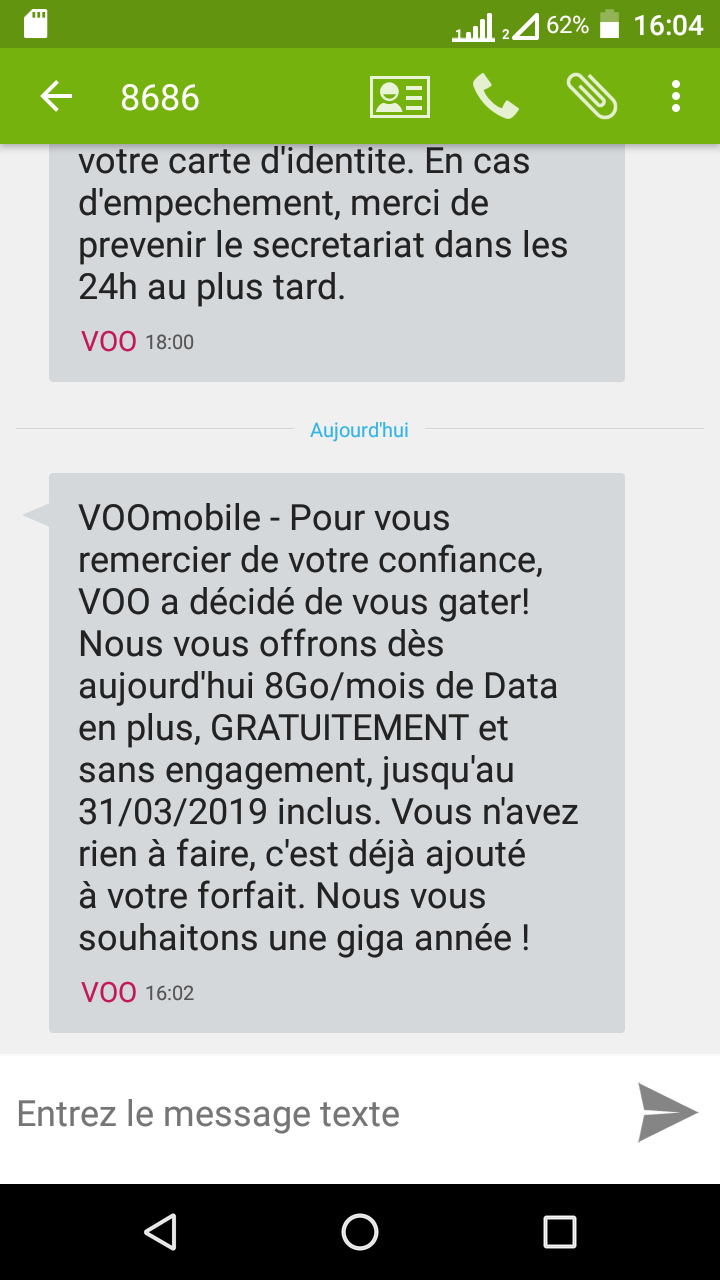Tap the system home button
Viewport: 720px width, 1280px height.
coord(360,1232)
